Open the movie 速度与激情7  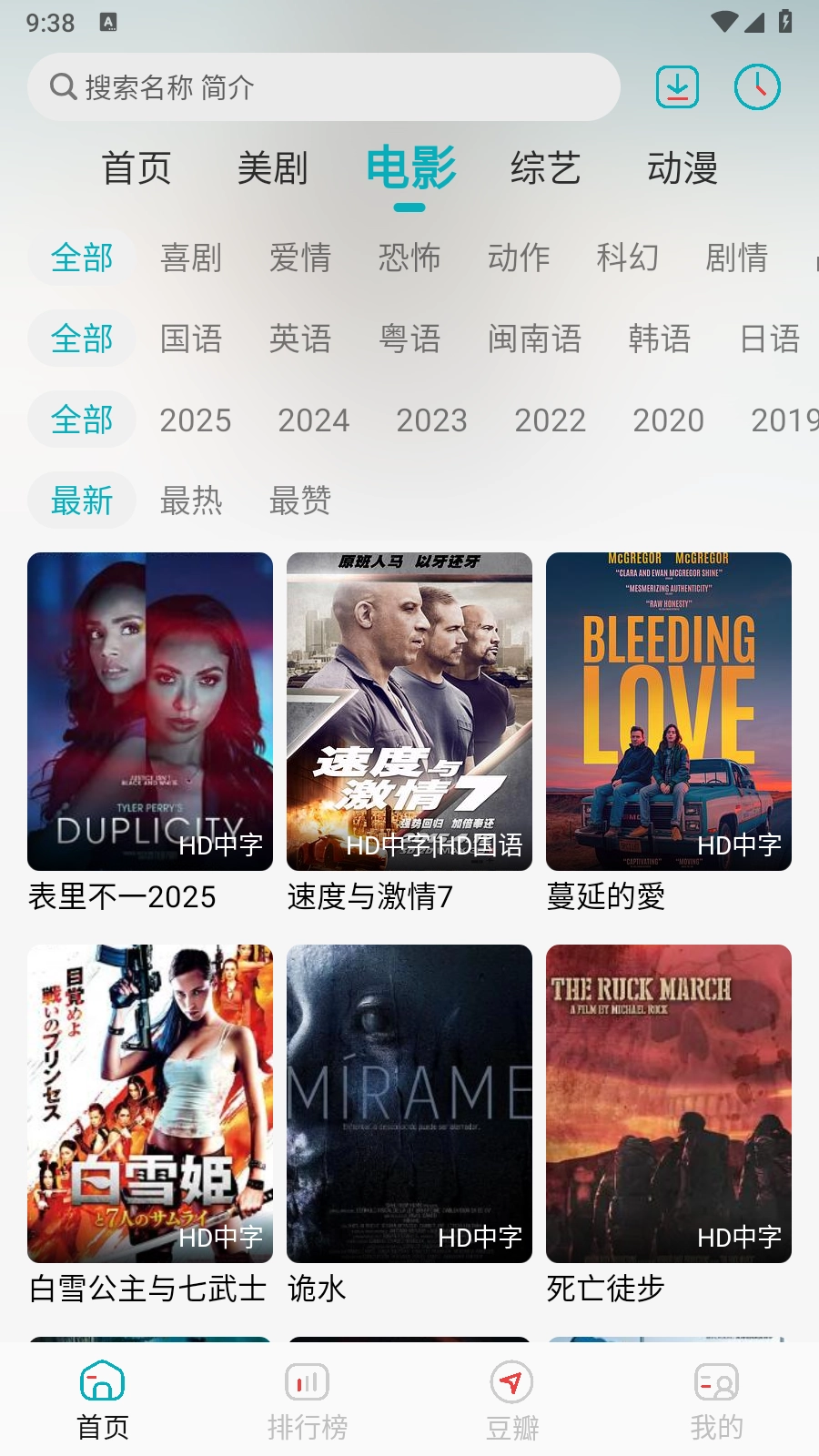(409, 712)
